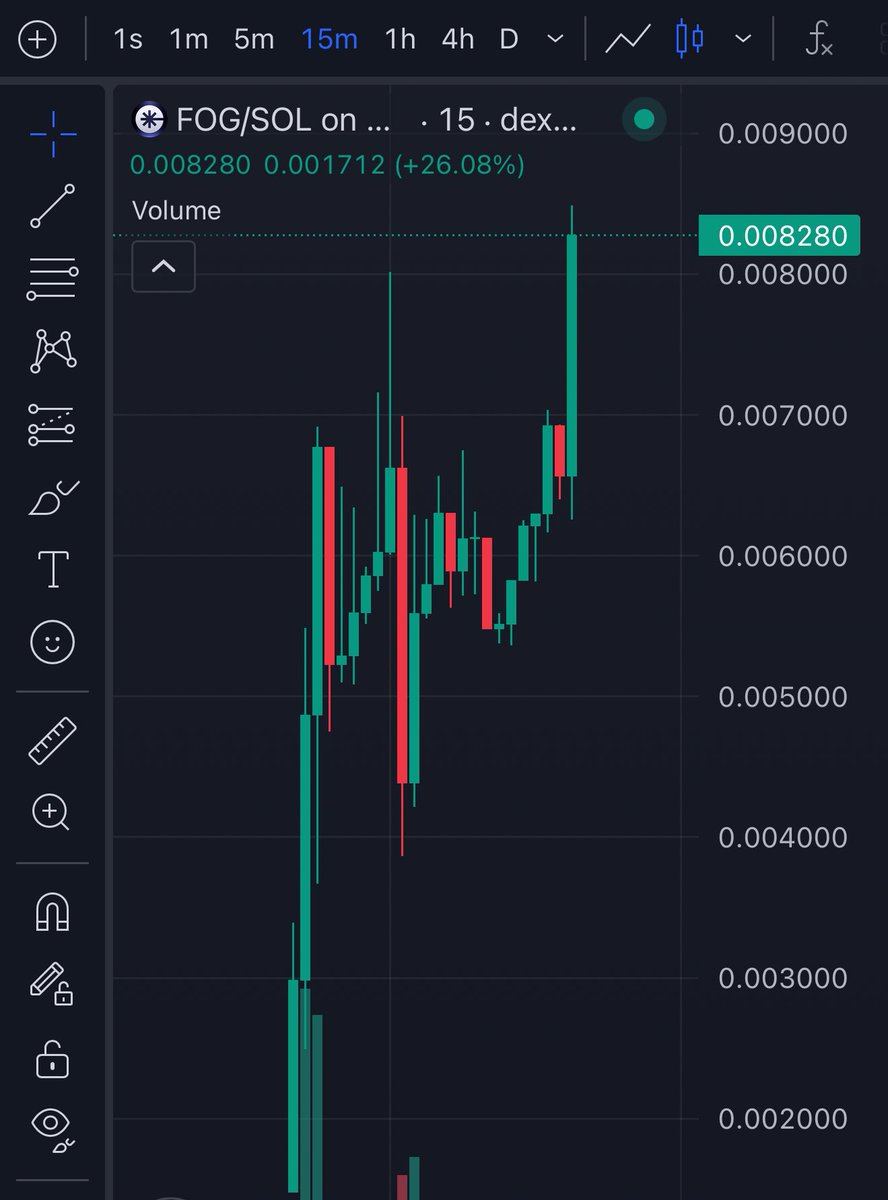Select the trend line drawing tool
This screenshot has height=1200, width=888.
pyautogui.click(x=52, y=206)
